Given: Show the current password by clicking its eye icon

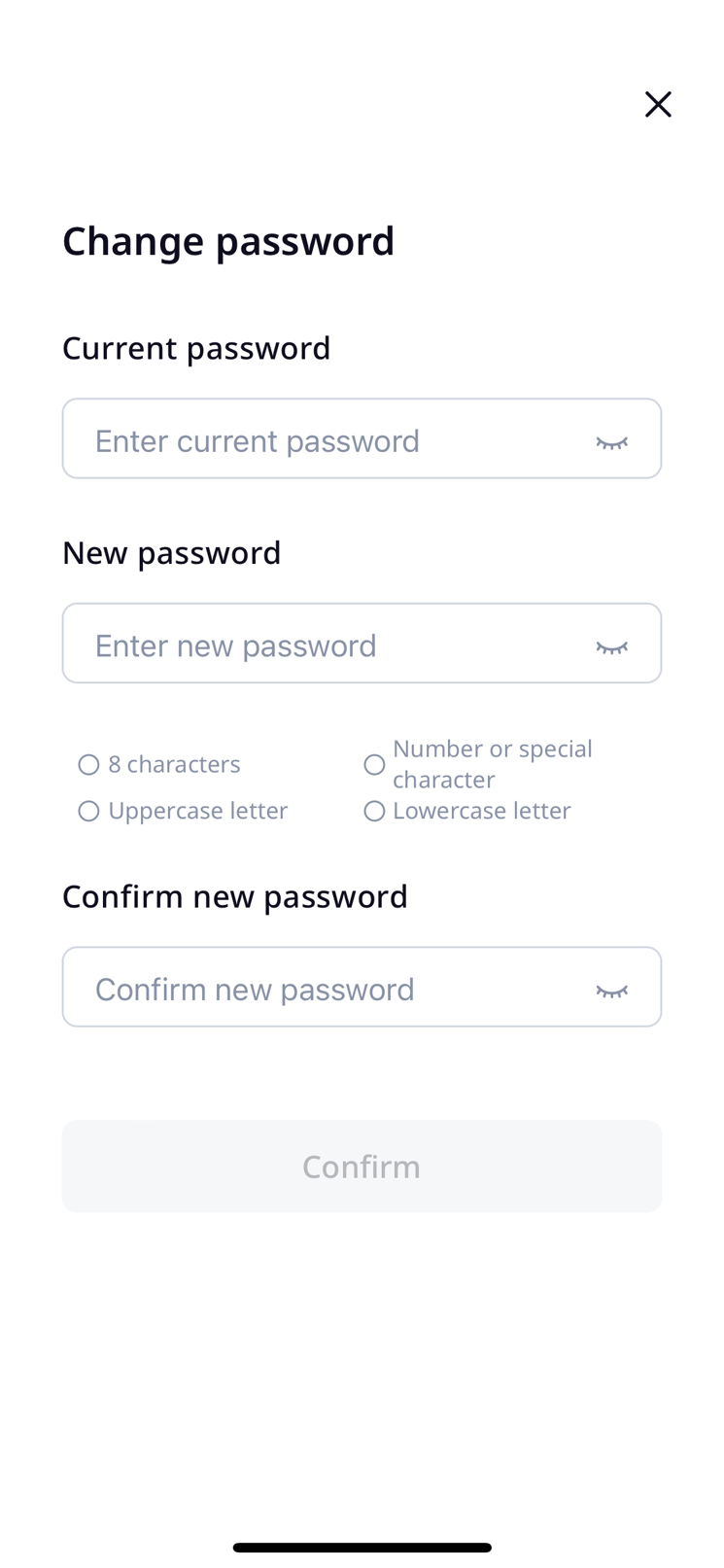Looking at the screenshot, I should coord(611,440).
